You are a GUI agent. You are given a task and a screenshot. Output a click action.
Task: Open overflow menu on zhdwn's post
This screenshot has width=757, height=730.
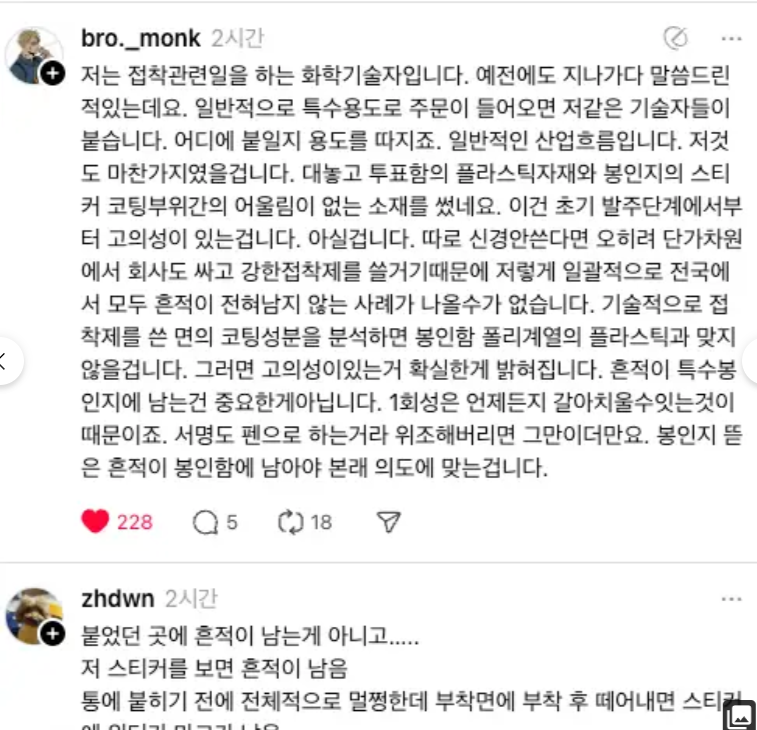tap(731, 598)
